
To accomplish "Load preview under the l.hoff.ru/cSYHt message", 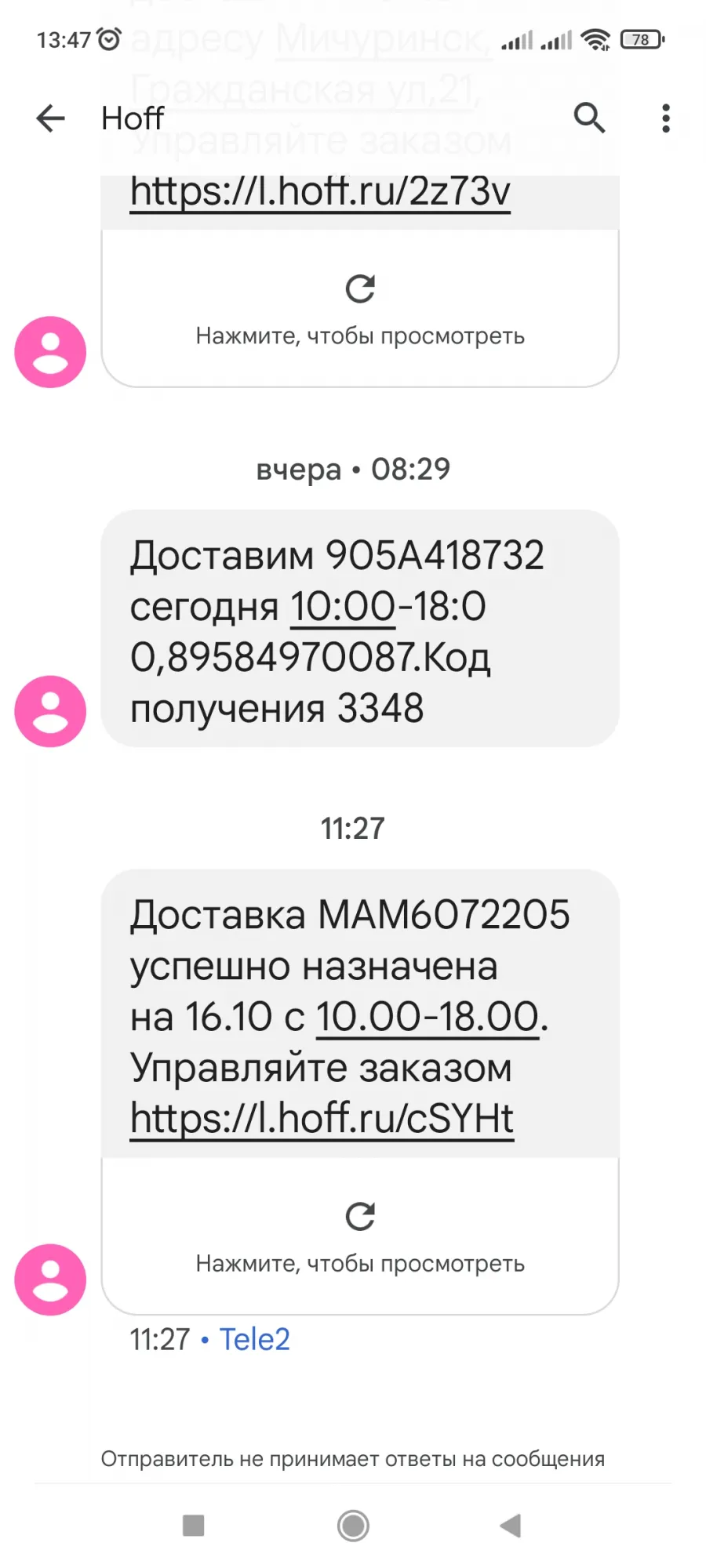I will click(360, 1236).
